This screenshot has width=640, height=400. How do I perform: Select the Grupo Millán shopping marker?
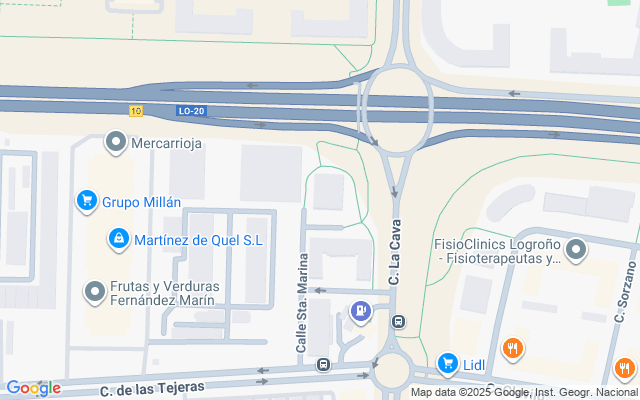(x=88, y=201)
